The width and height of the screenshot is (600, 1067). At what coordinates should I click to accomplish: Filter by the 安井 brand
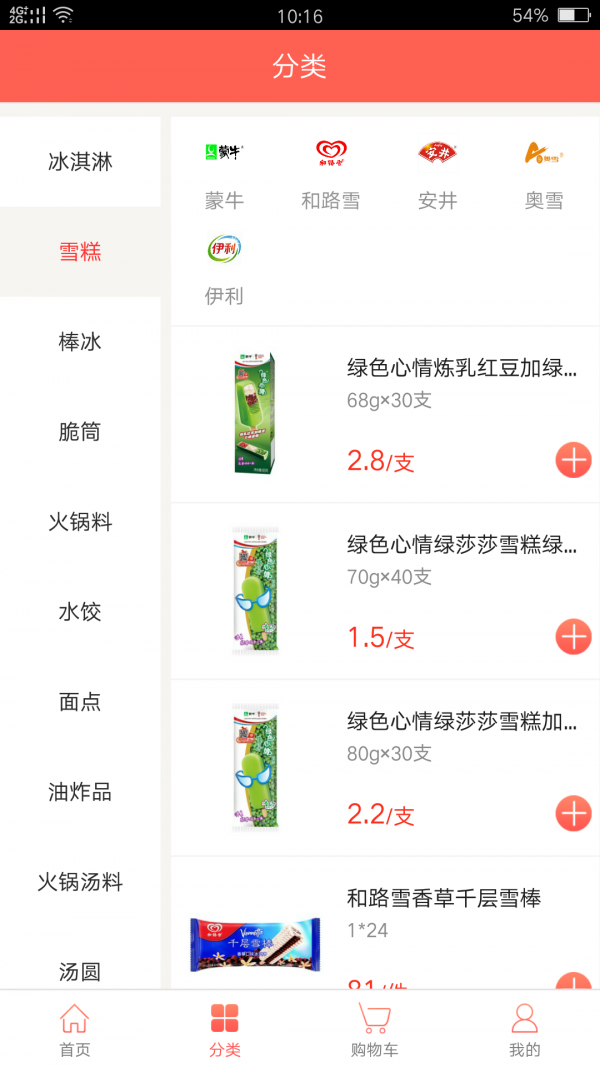coord(437,174)
